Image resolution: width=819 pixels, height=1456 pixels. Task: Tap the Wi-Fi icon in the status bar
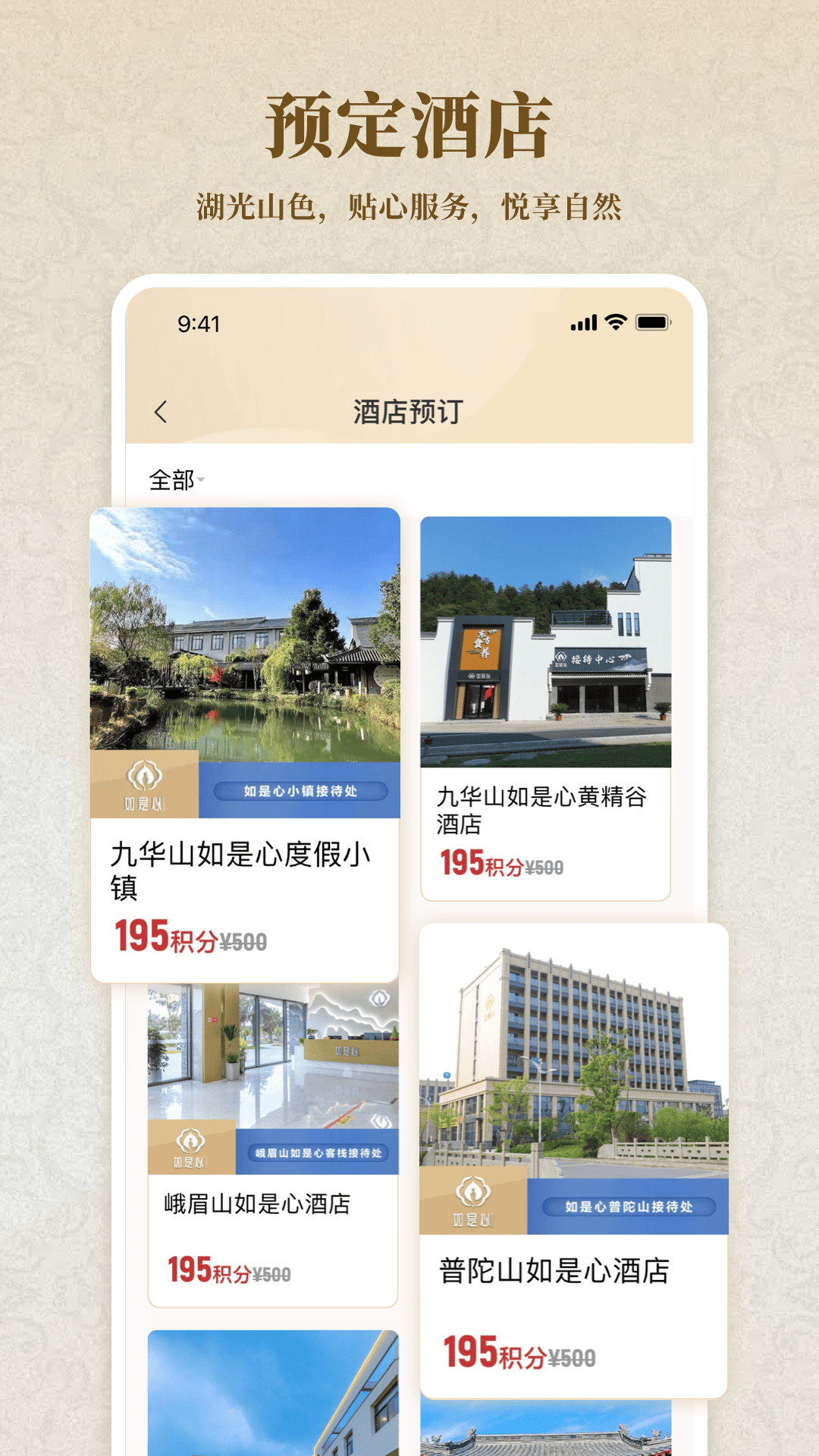[x=617, y=322]
